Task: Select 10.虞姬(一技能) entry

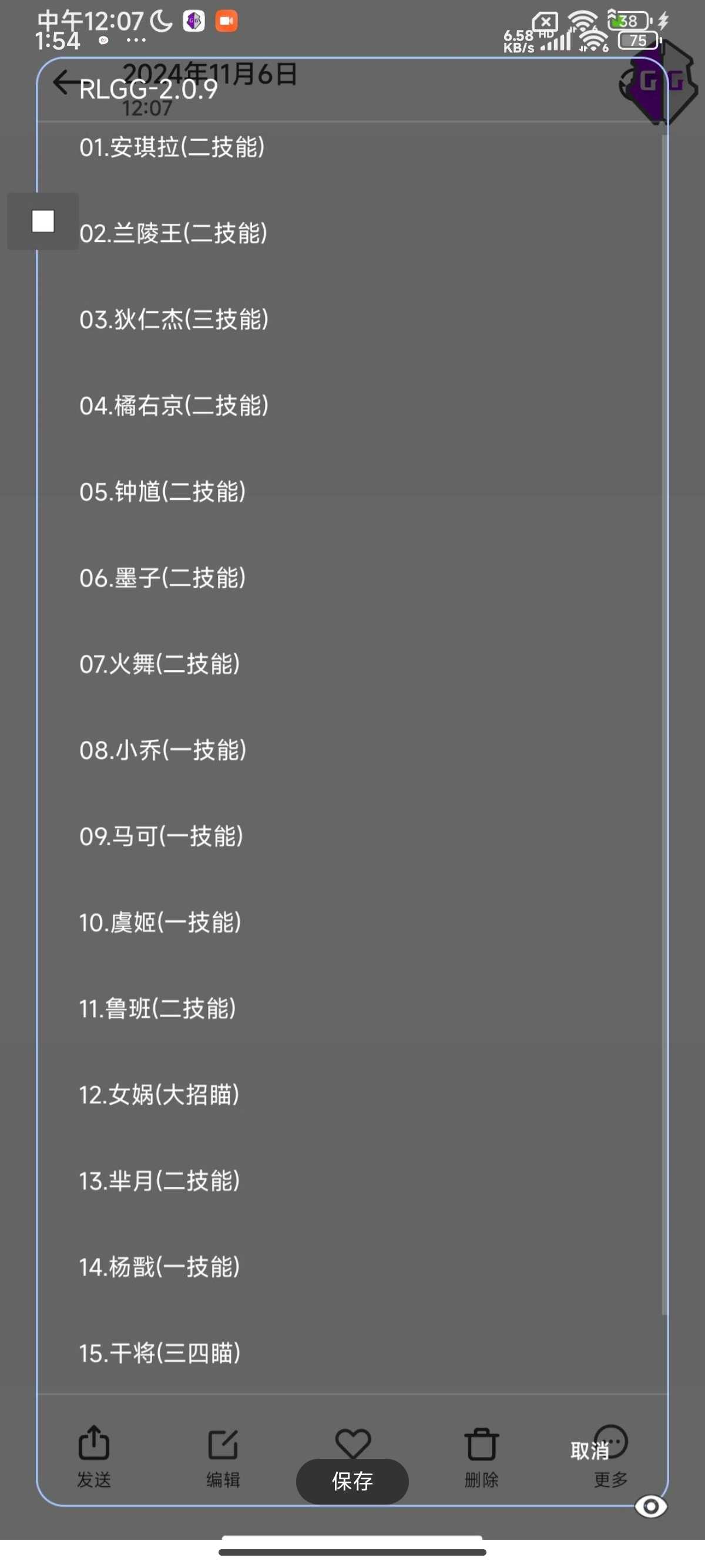Action: pos(160,923)
